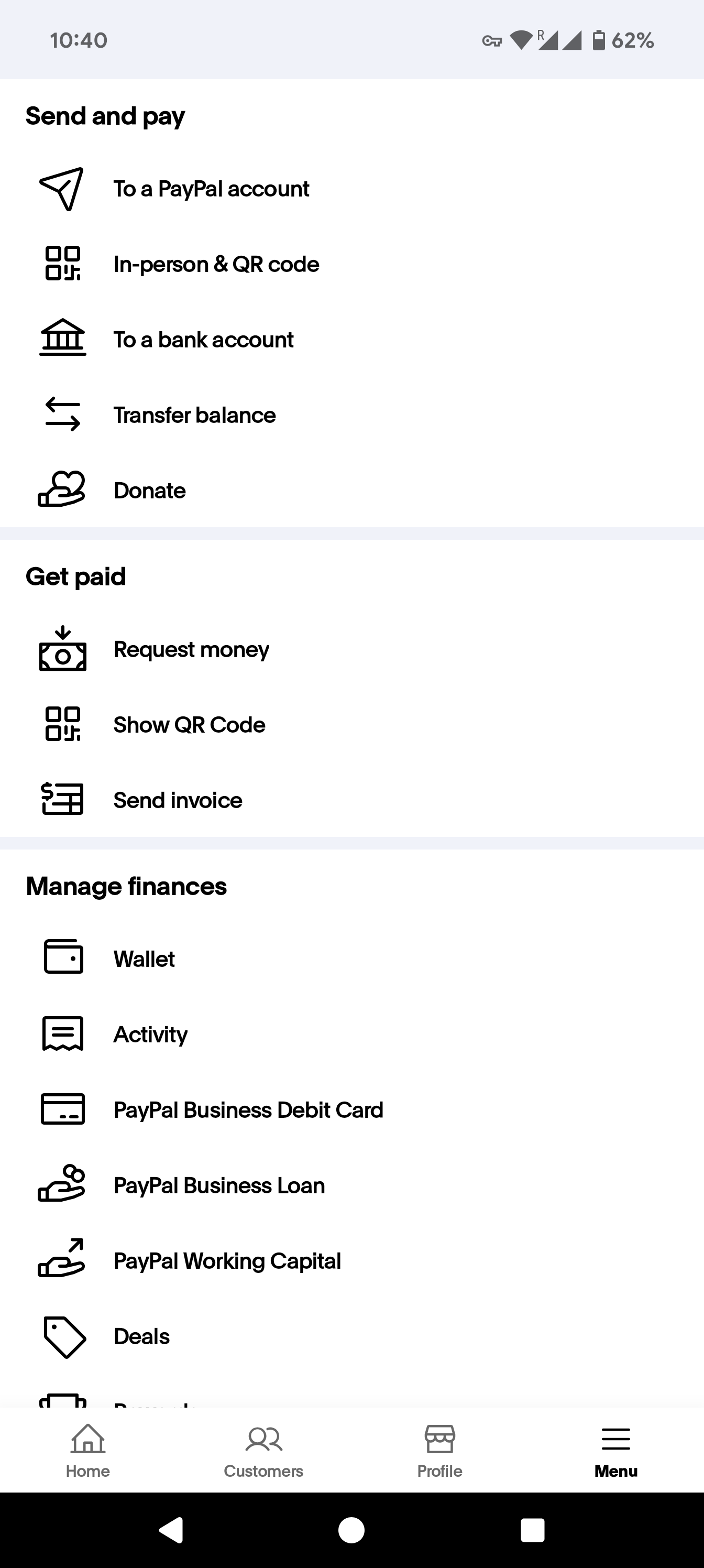Open To a PayPal account
The image size is (704, 1568).
351,189
